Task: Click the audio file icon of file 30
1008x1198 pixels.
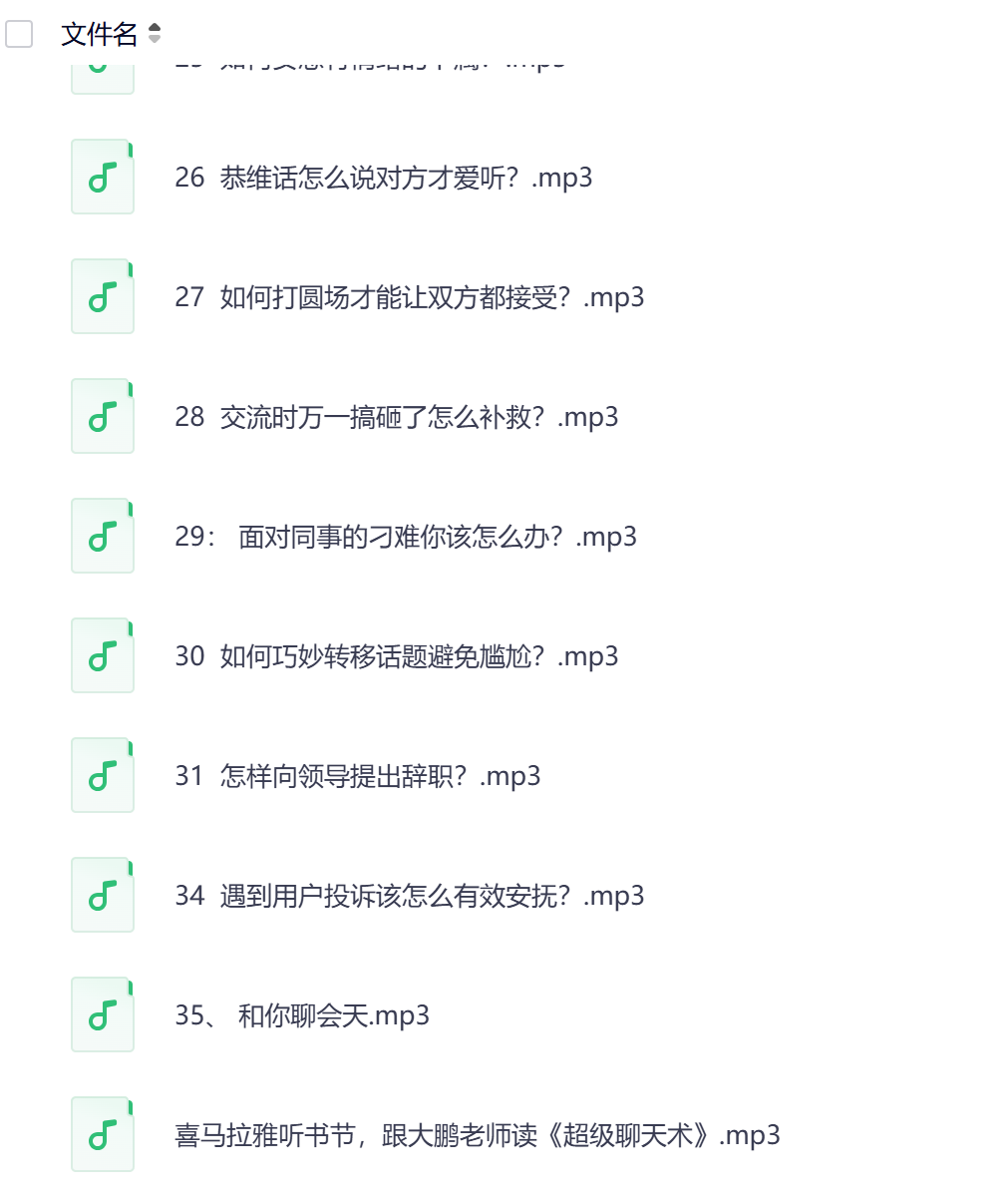Action: pyautogui.click(x=102, y=655)
